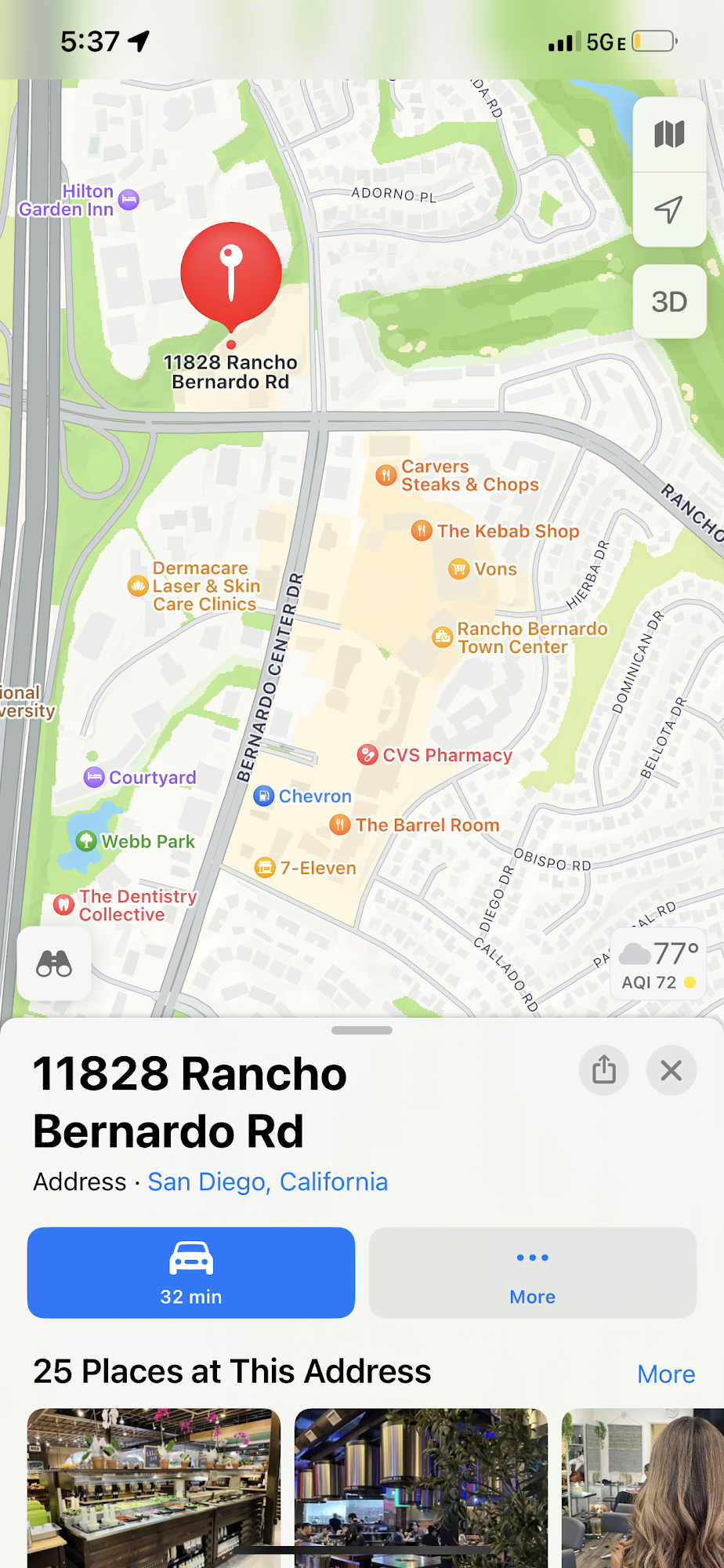
Task: Select the Vons marker on the map
Action: click(482, 569)
